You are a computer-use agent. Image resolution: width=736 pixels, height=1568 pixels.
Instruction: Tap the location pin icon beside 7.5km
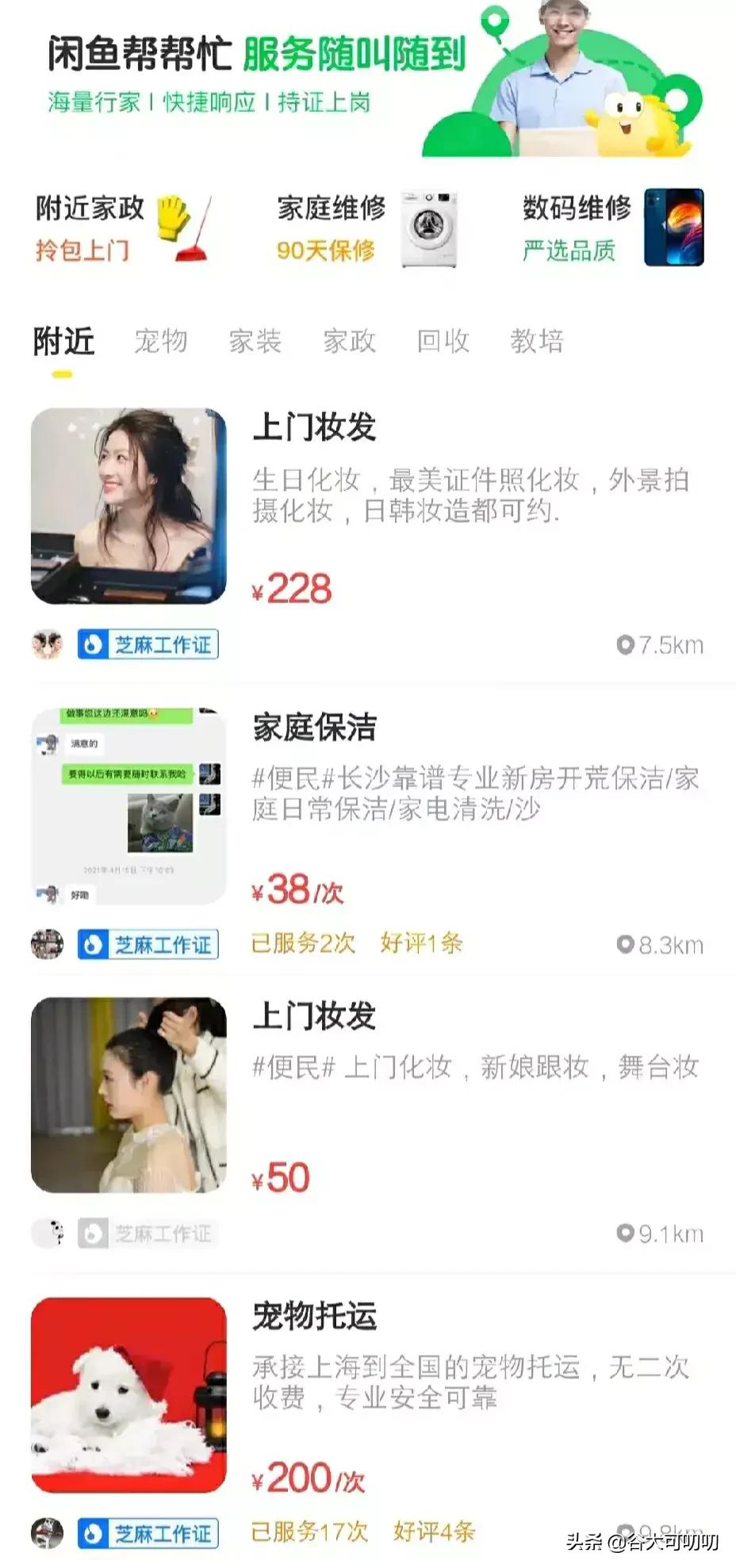(x=626, y=644)
